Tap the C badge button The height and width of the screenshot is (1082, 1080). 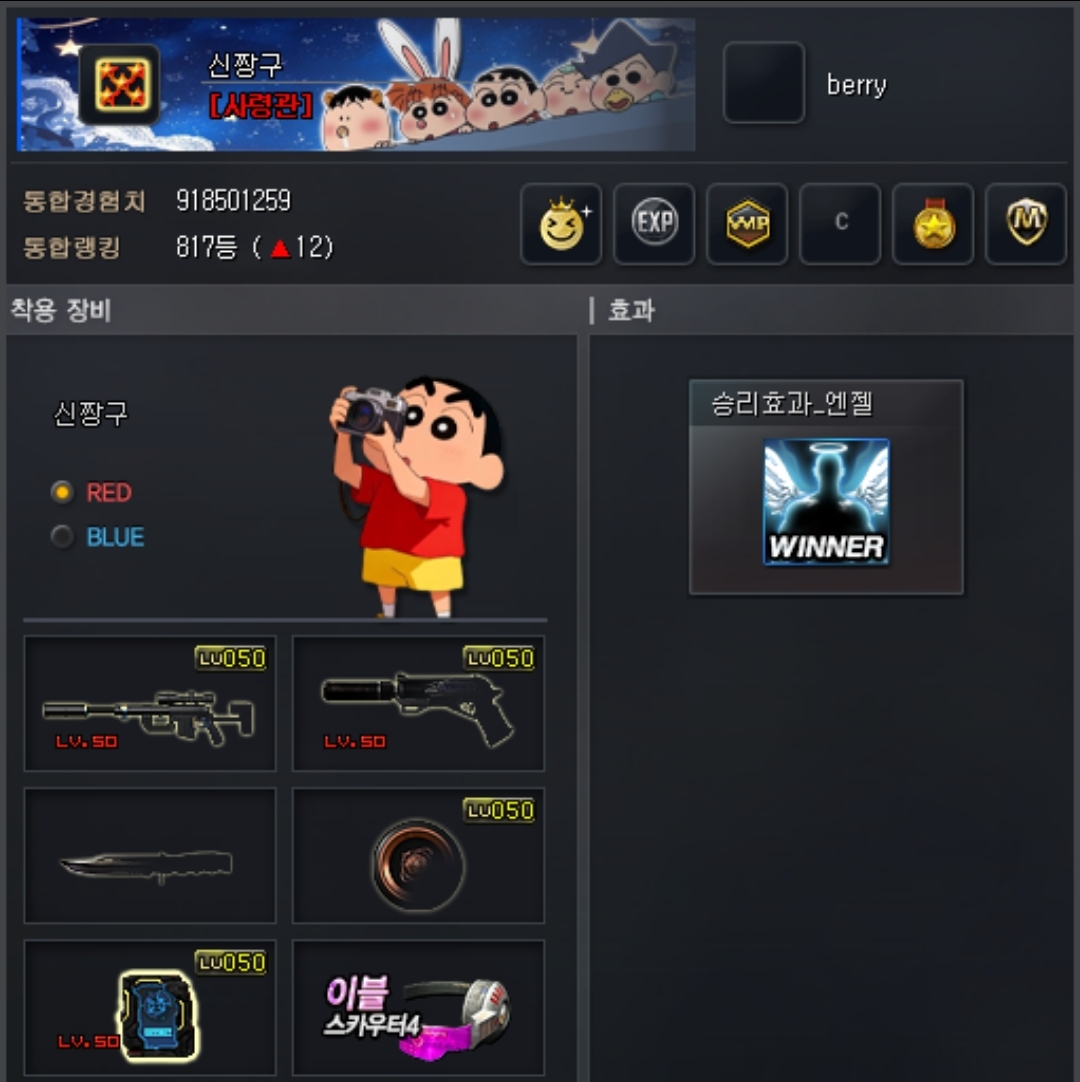840,224
